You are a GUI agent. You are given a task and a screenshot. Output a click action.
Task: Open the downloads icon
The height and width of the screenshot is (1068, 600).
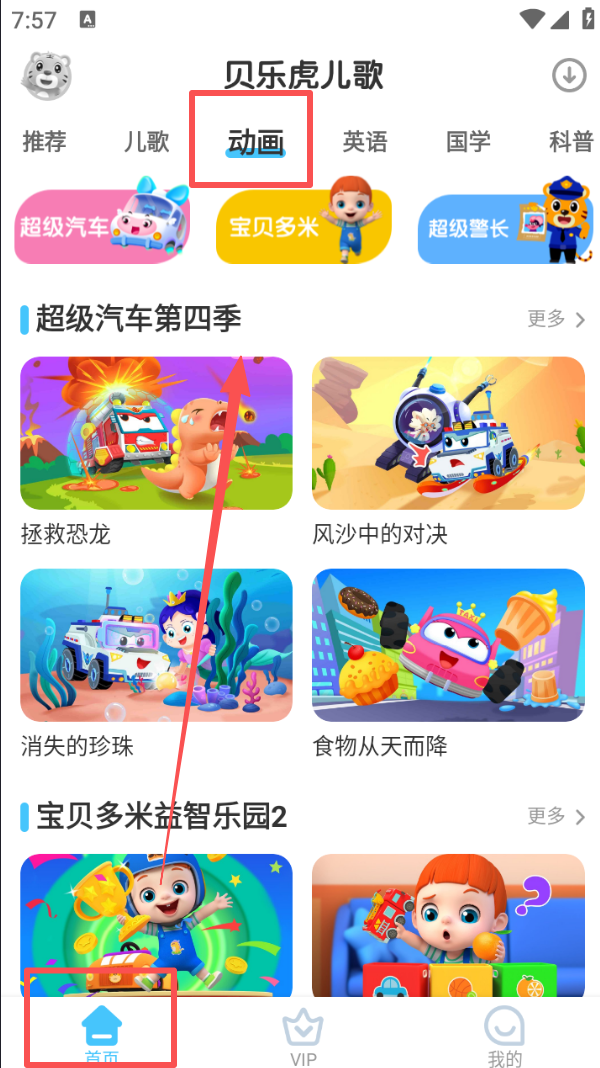[569, 75]
